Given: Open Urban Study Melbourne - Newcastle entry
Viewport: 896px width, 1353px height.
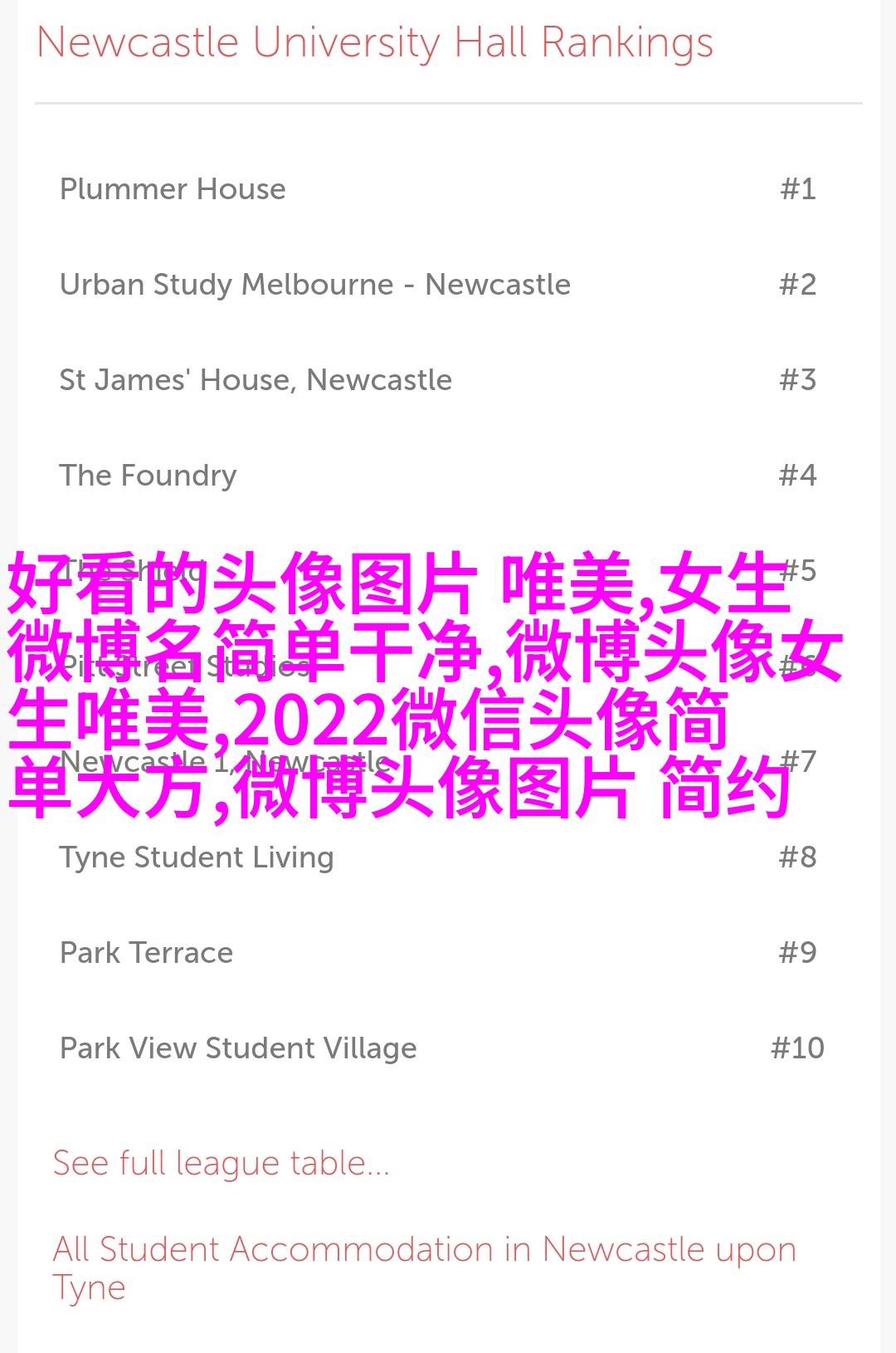Looking at the screenshot, I should [x=314, y=285].
